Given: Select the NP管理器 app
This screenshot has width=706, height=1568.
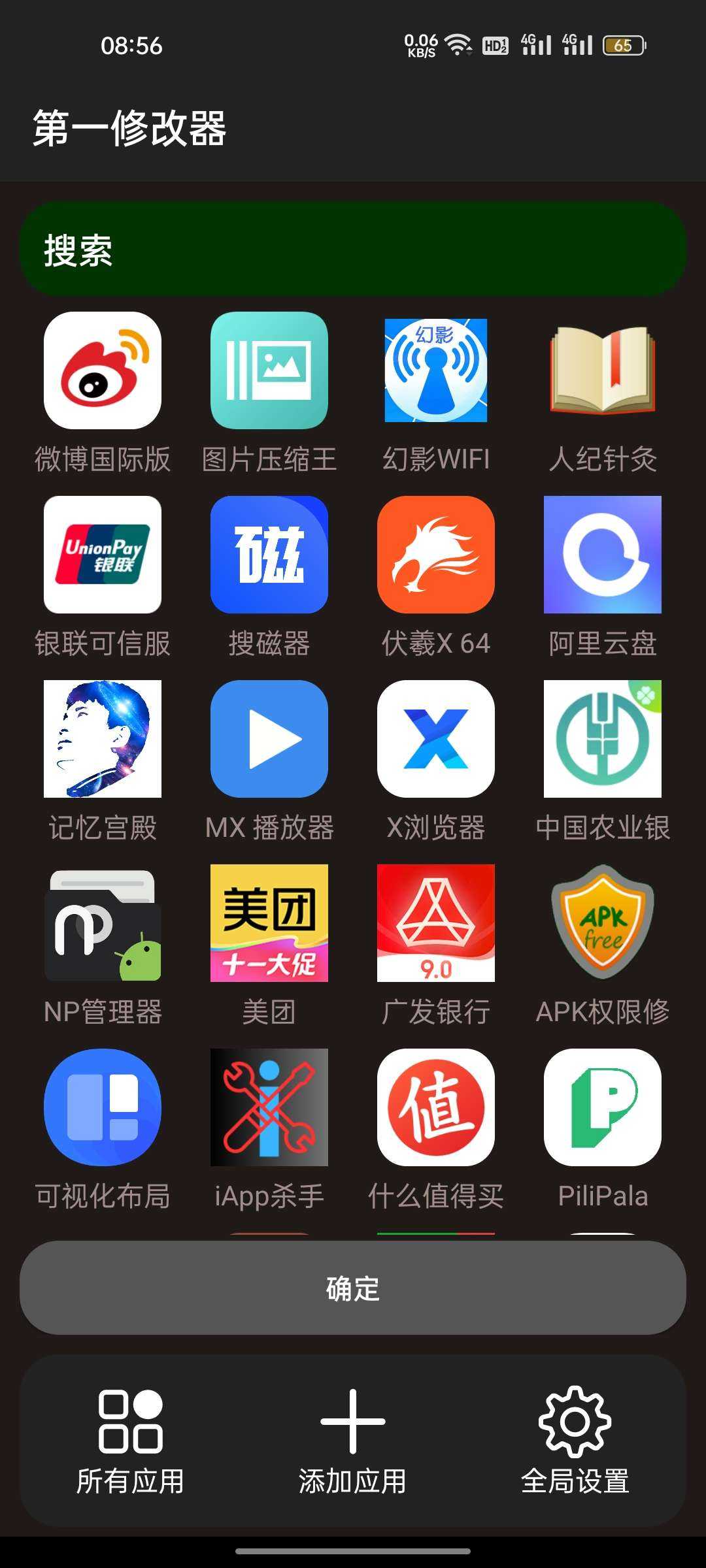Looking at the screenshot, I should point(103,923).
